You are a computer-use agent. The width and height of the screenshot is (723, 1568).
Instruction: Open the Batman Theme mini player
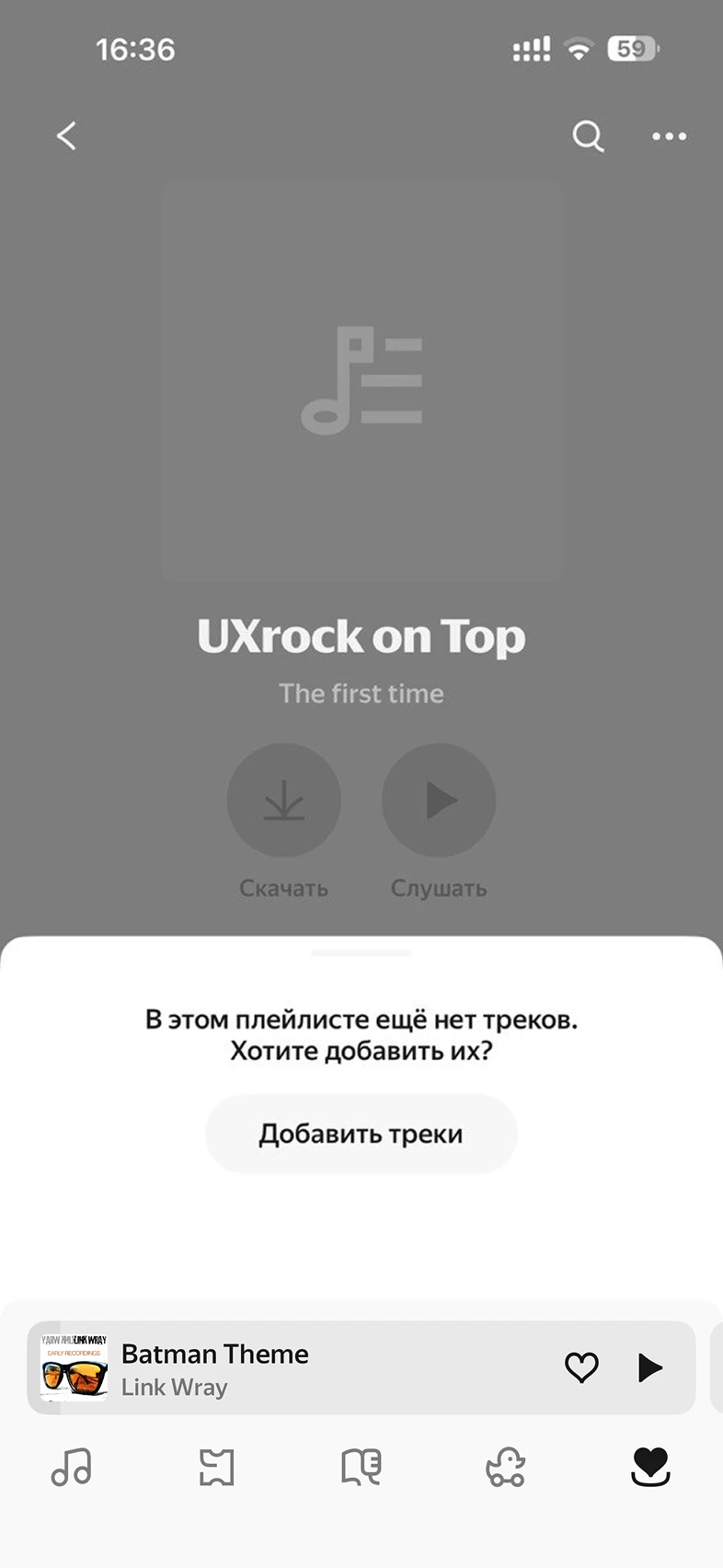pyautogui.click(x=276, y=1368)
